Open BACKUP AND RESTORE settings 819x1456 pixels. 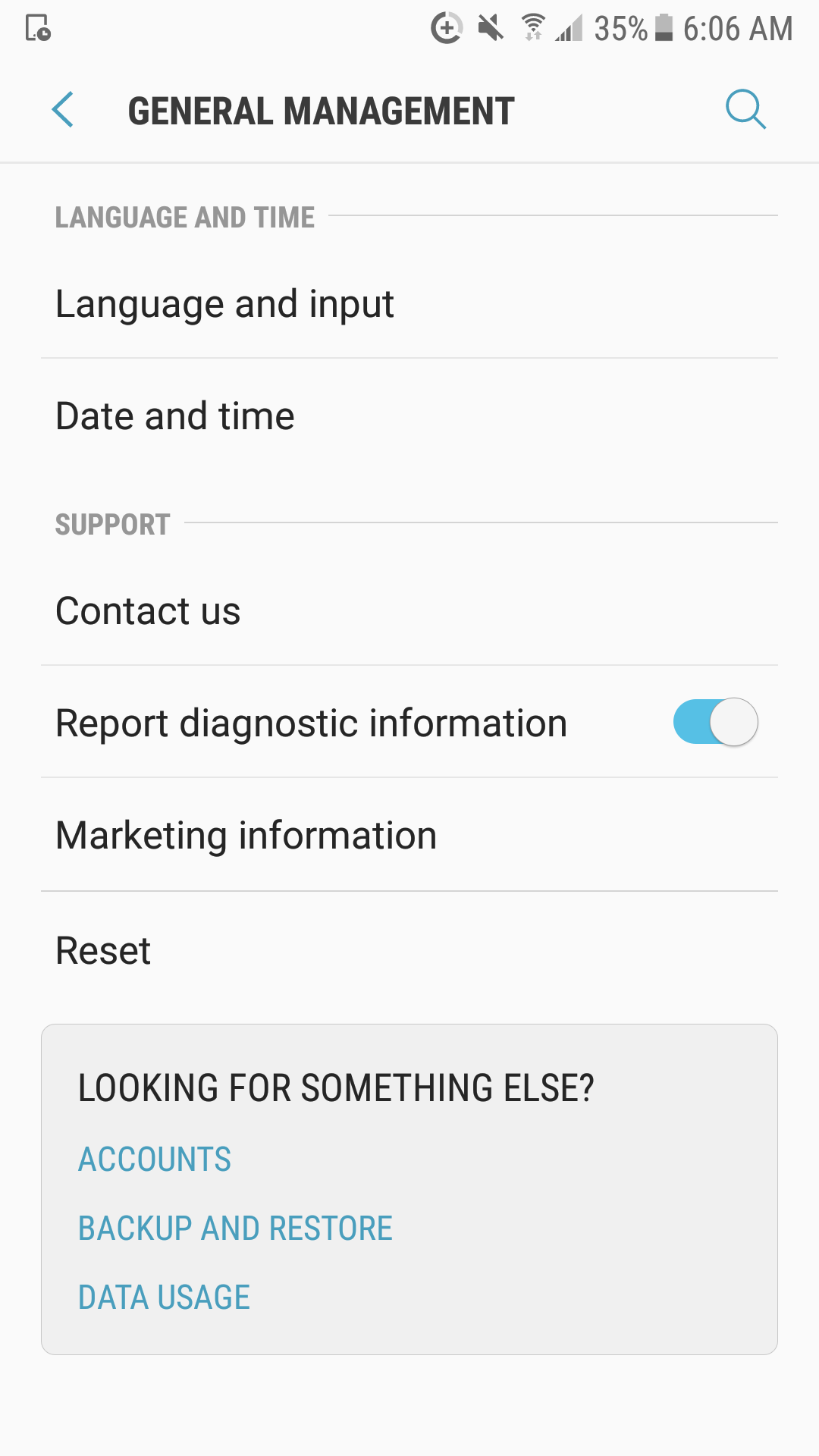tap(236, 1228)
